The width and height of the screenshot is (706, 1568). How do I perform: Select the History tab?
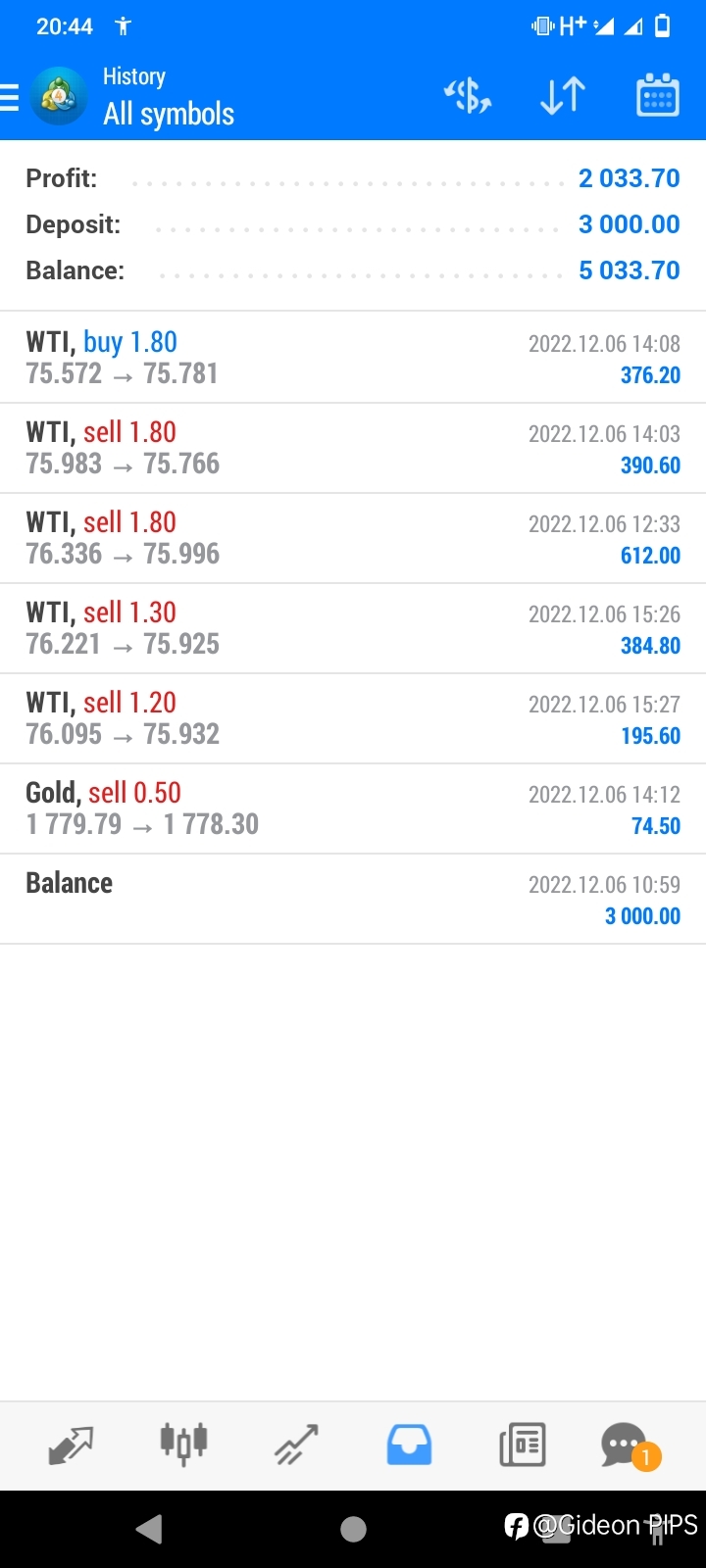409,1445
